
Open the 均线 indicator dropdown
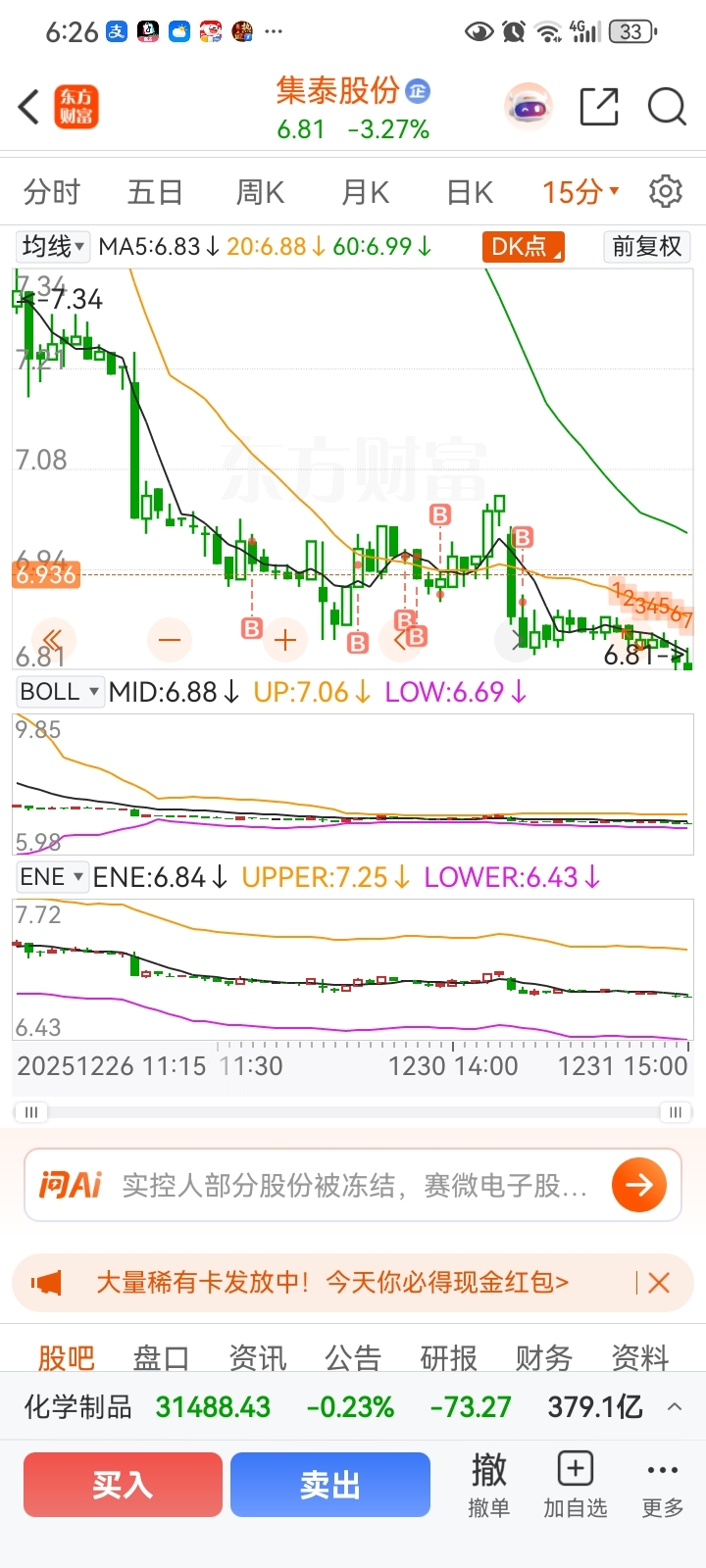54,246
